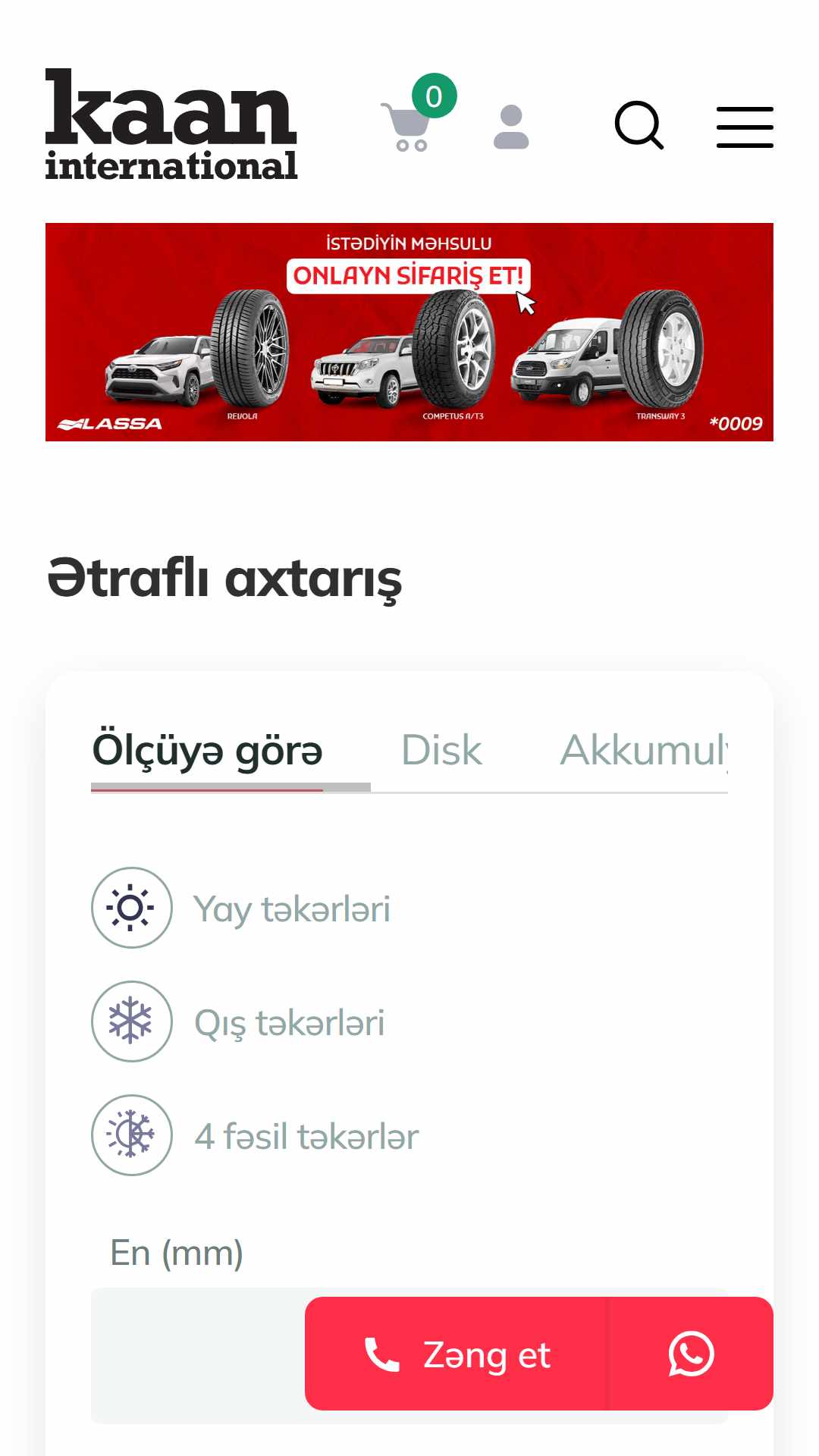Switch to the Disk tab
This screenshot has height=1456, width=819.
pyautogui.click(x=441, y=751)
